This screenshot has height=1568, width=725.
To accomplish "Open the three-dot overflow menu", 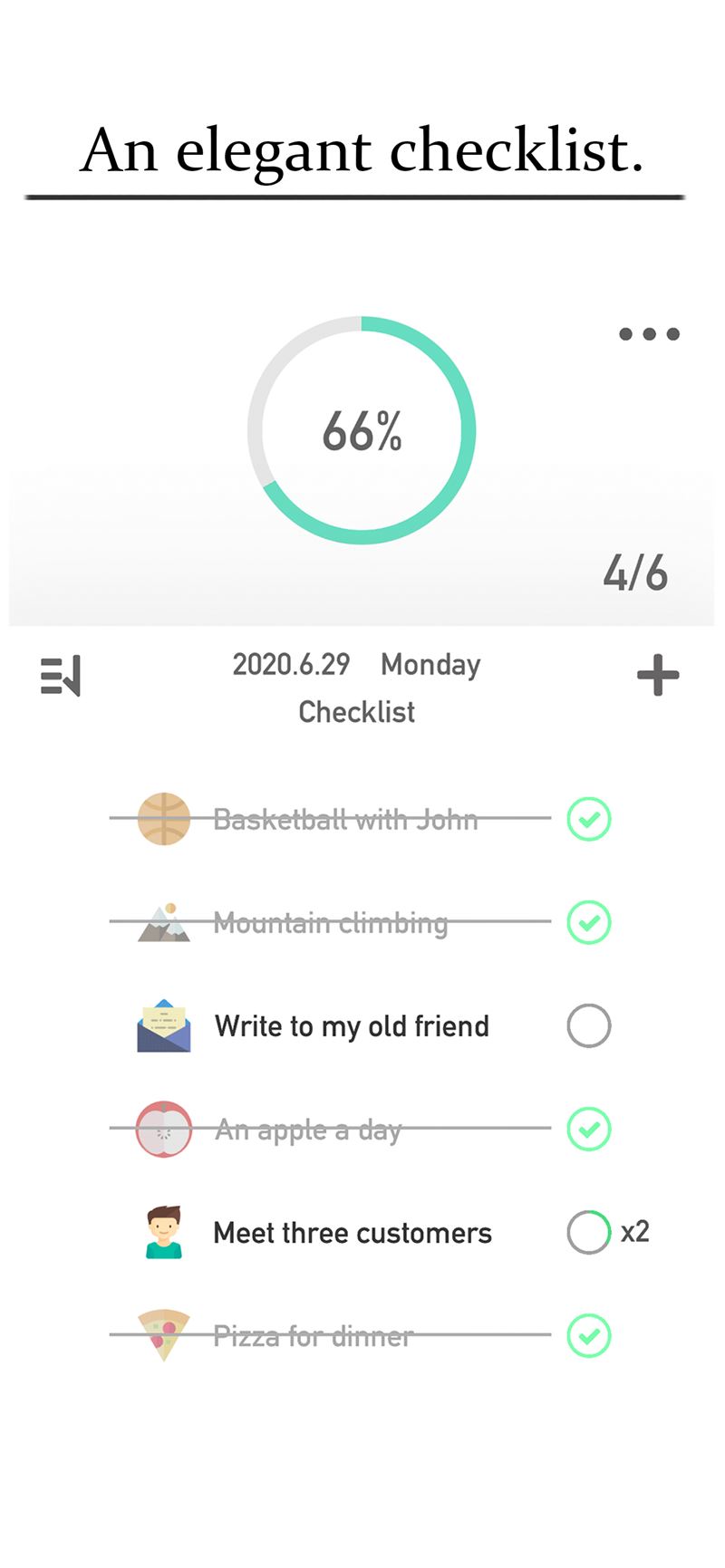I will [649, 334].
